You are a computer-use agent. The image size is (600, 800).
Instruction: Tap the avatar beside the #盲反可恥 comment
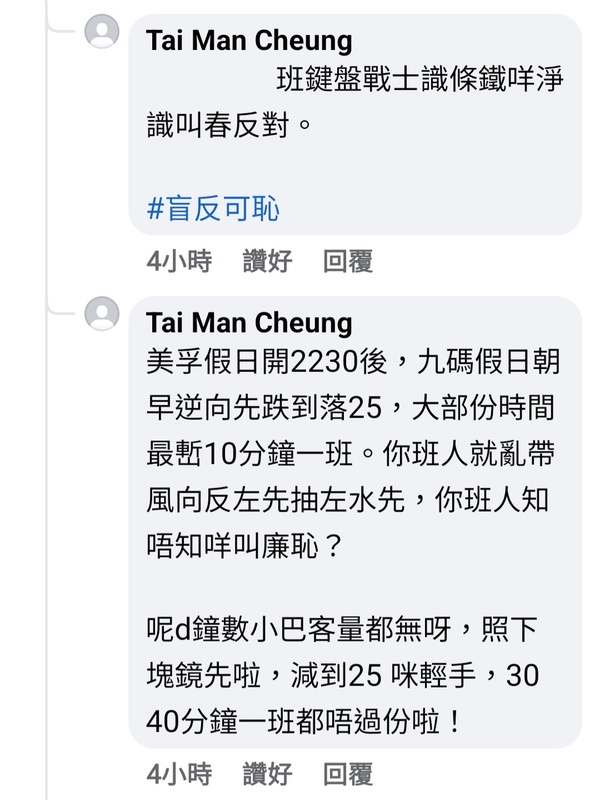coord(102,32)
